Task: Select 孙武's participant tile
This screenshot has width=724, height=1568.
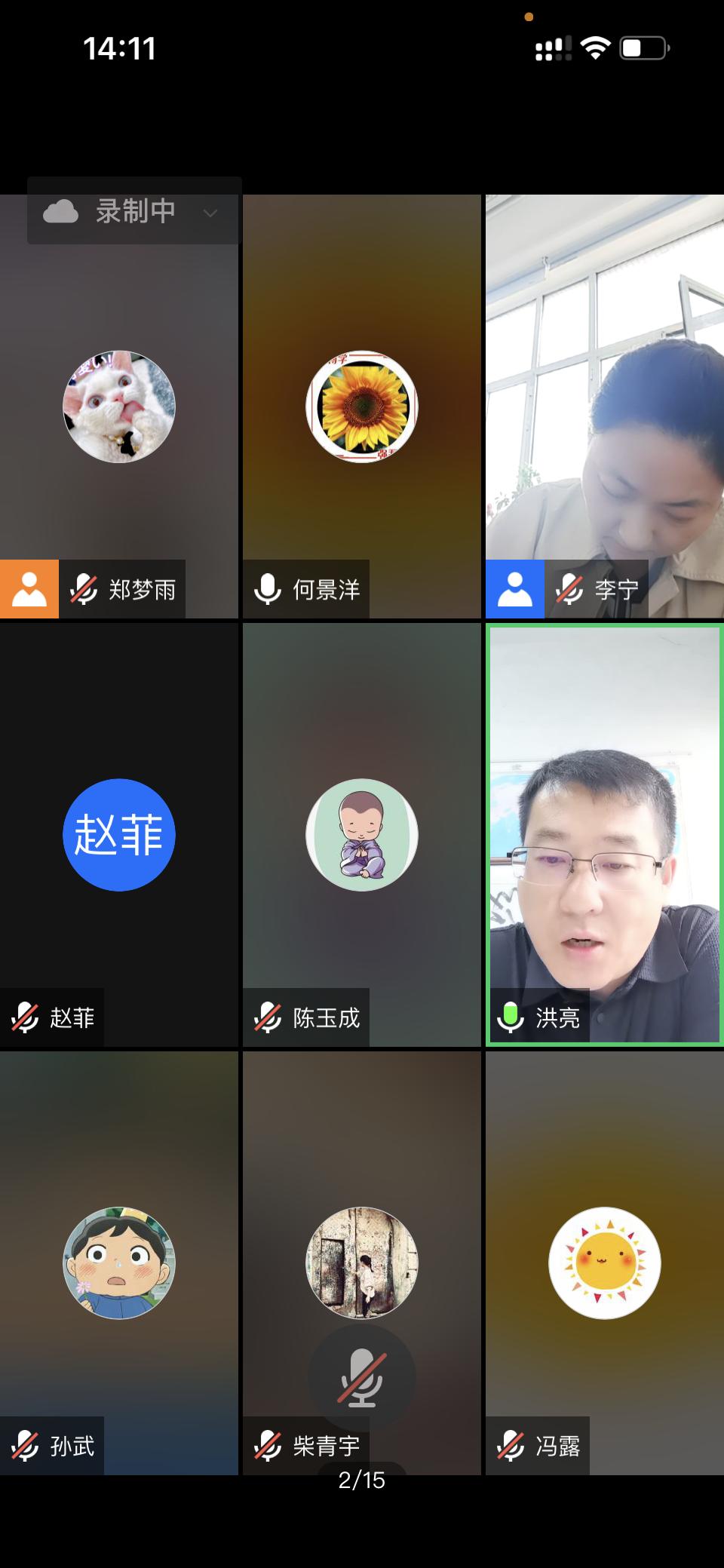Action: click(119, 1263)
